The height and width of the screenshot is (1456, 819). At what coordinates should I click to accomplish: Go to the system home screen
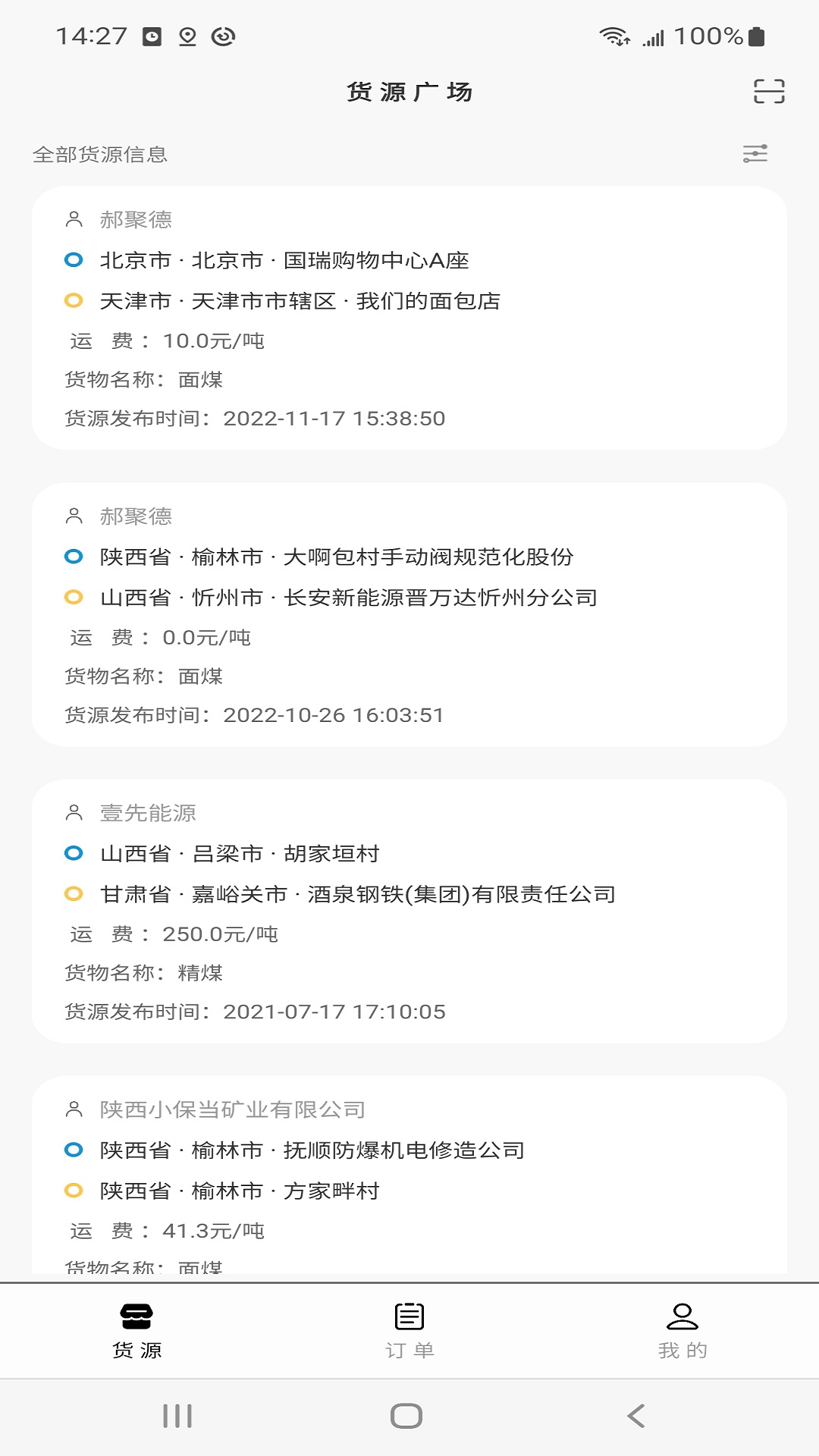pos(406,1416)
